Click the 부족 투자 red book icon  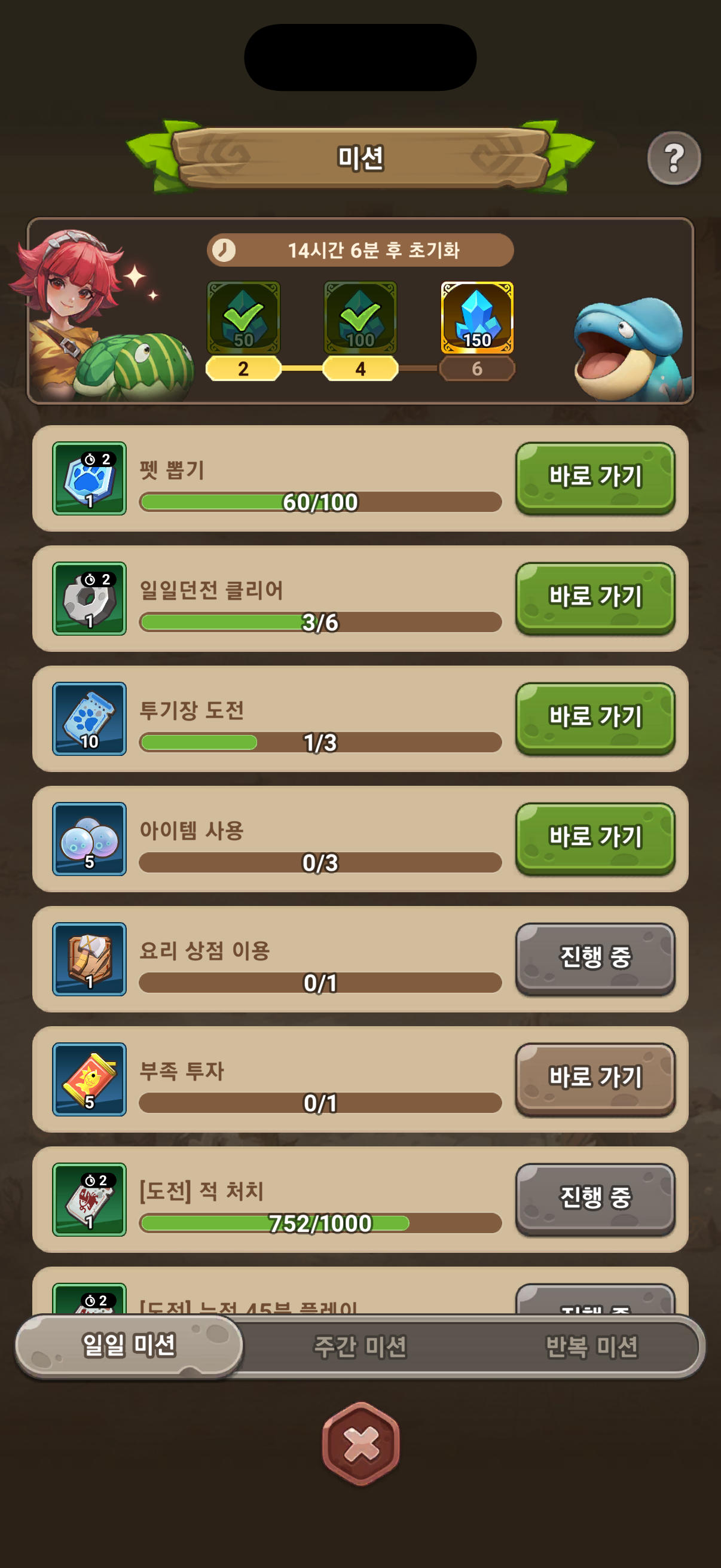click(x=89, y=1079)
